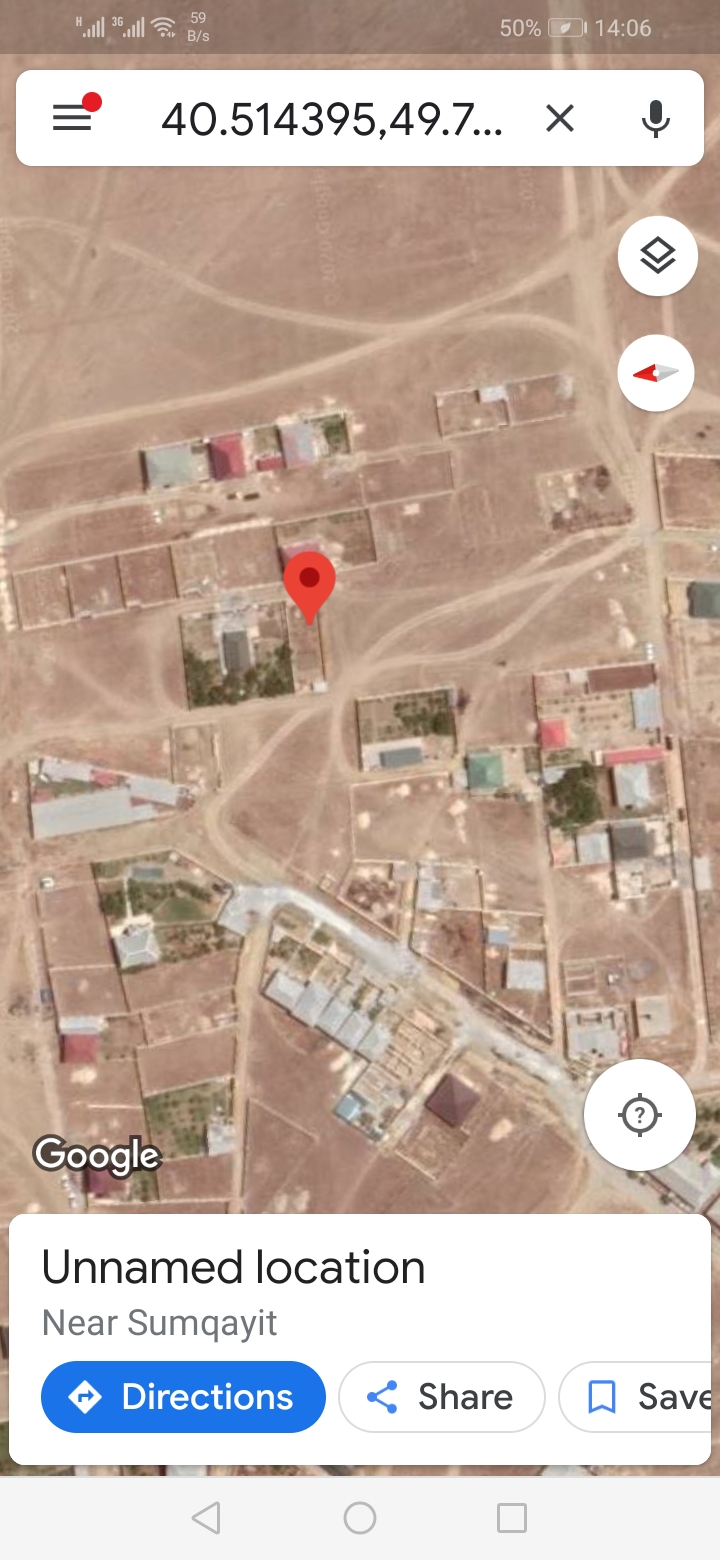
Task: Share this unnamed location
Action: (x=442, y=1397)
